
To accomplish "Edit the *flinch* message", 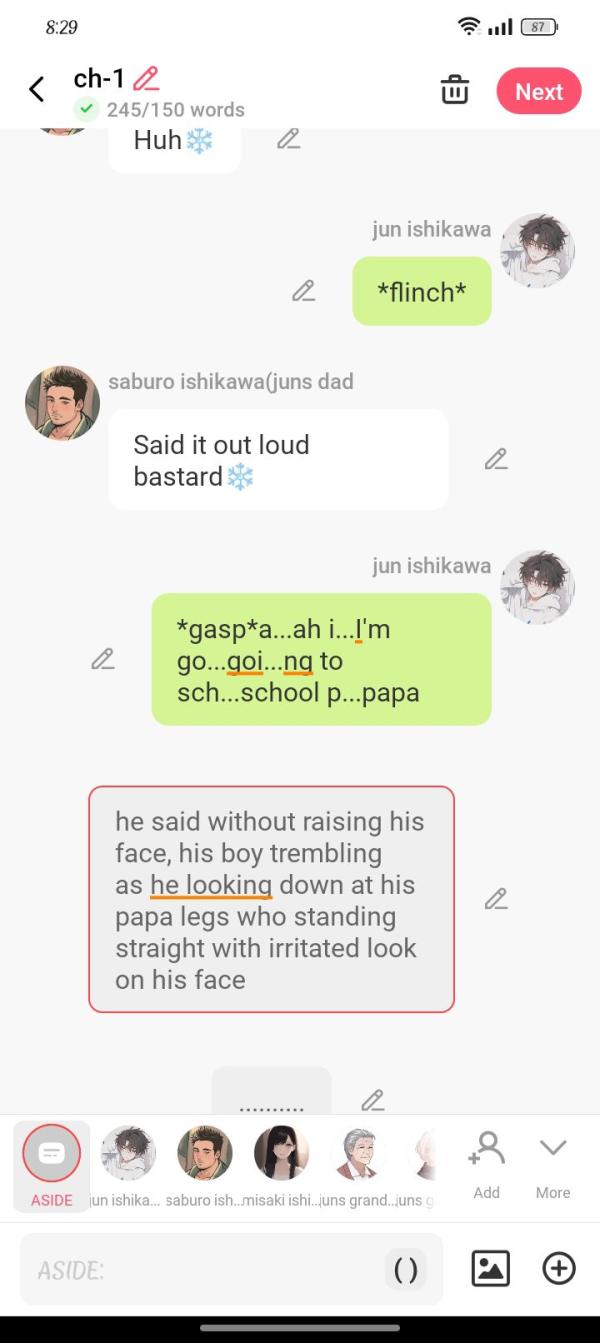I will (303, 291).
